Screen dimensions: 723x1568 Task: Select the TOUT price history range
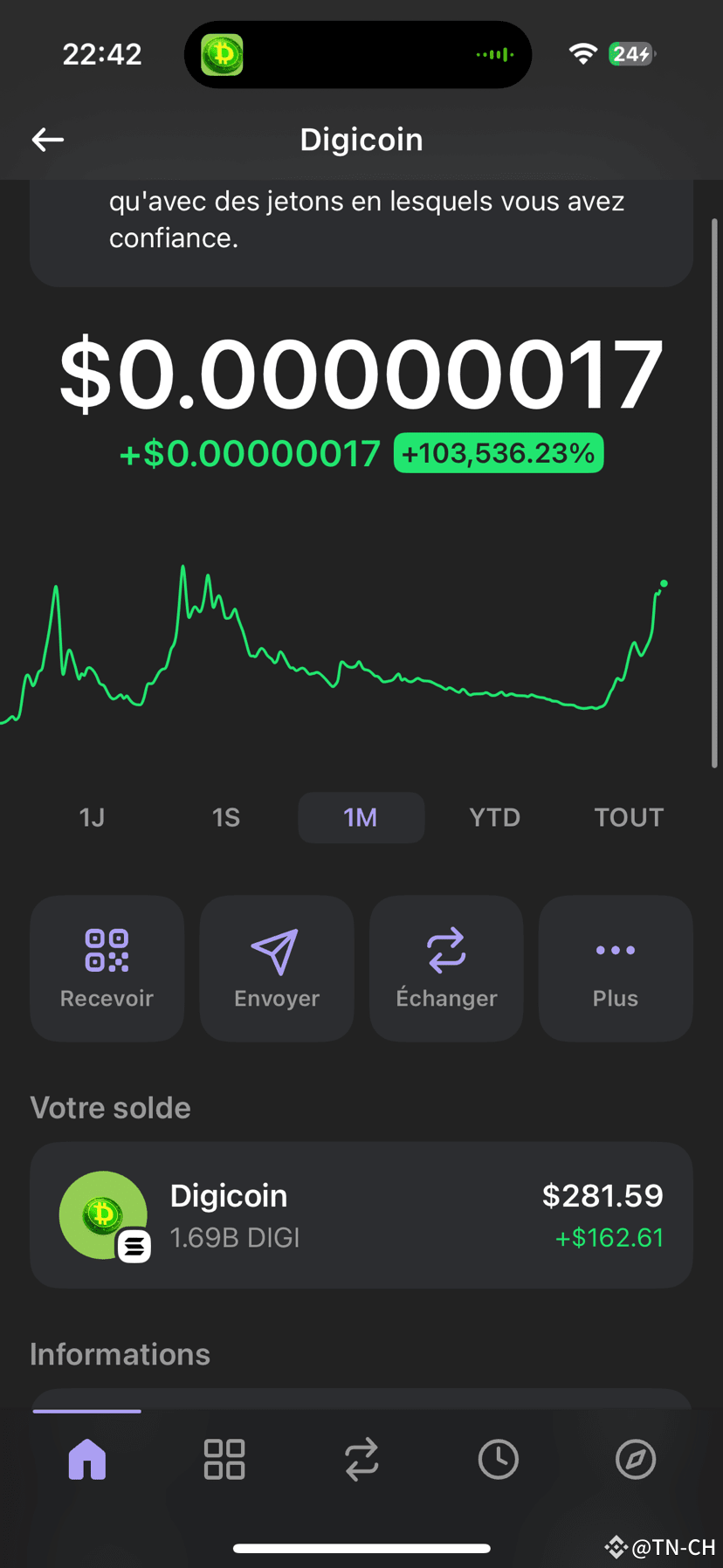click(x=629, y=817)
